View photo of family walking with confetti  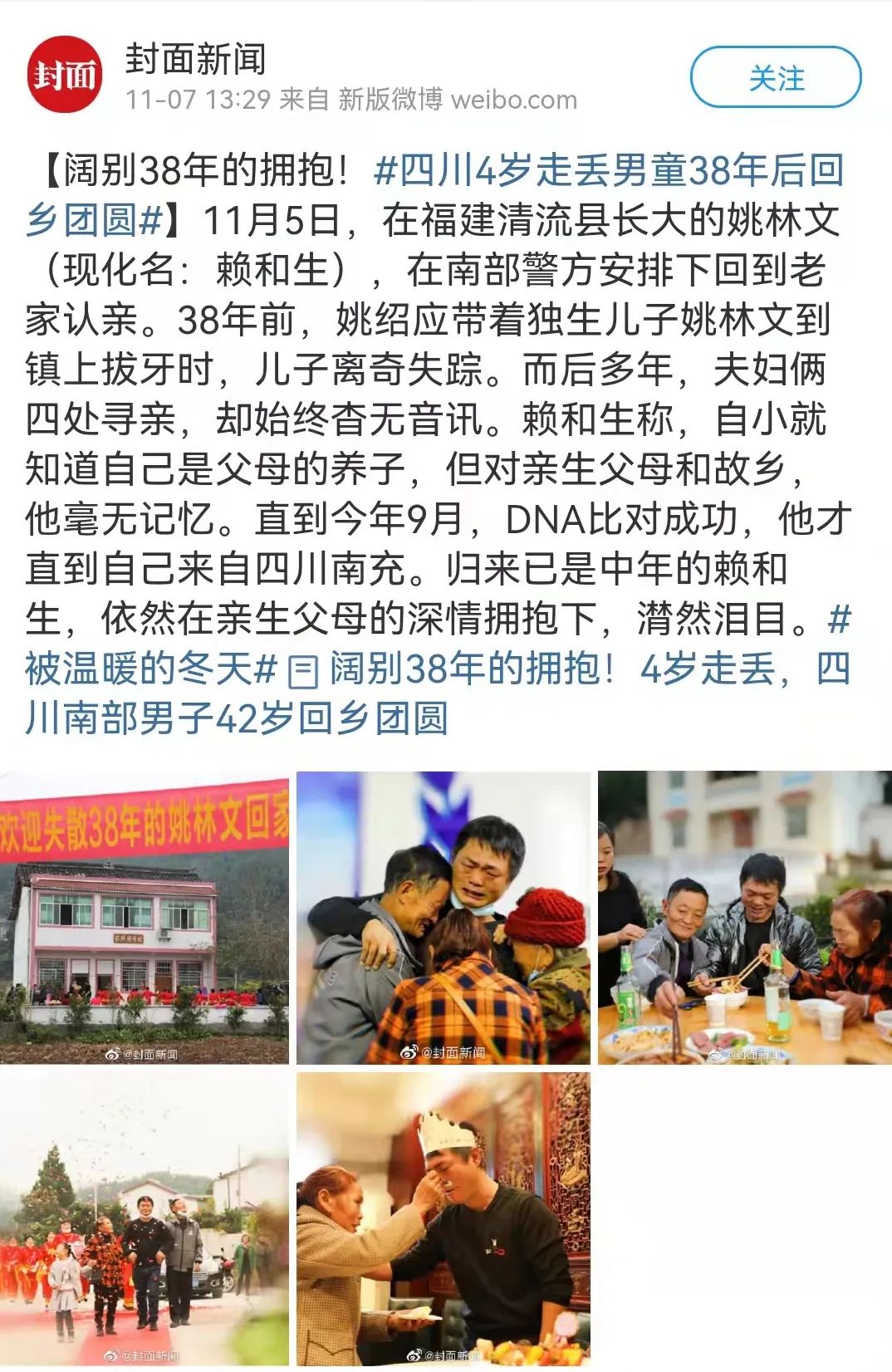145,1218
